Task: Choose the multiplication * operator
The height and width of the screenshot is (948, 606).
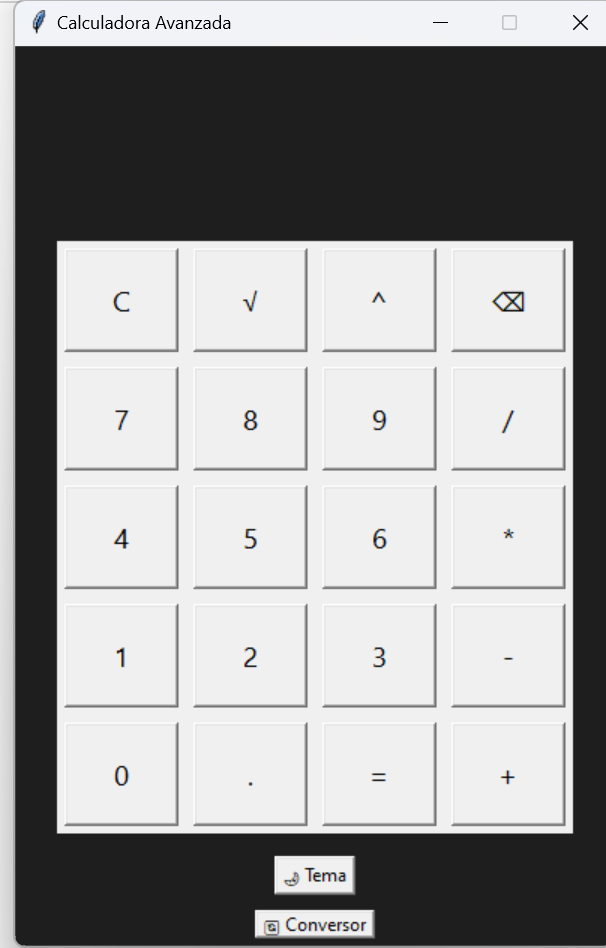Action: (508, 538)
